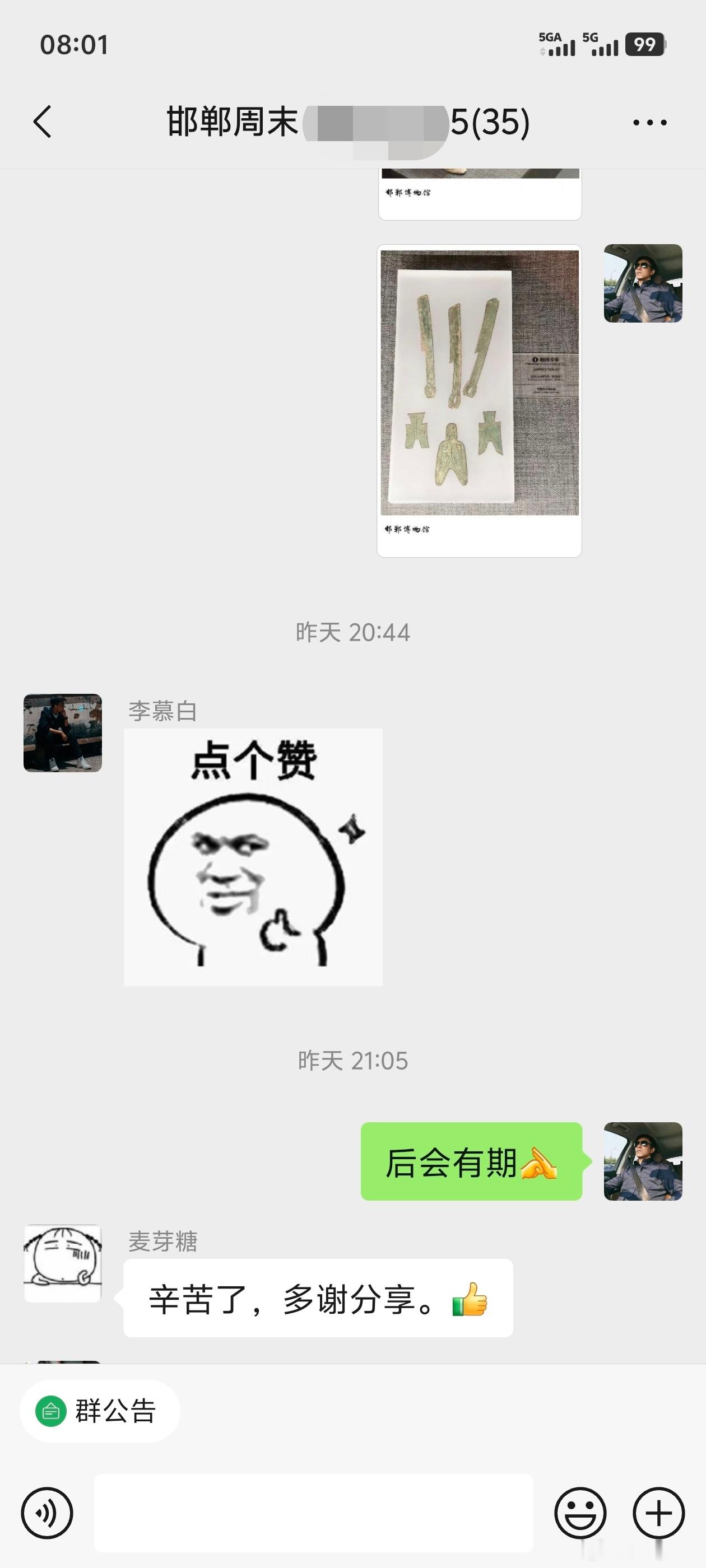Open the group chat settings via '...' menu
The height and width of the screenshot is (1568, 706).
(x=647, y=122)
